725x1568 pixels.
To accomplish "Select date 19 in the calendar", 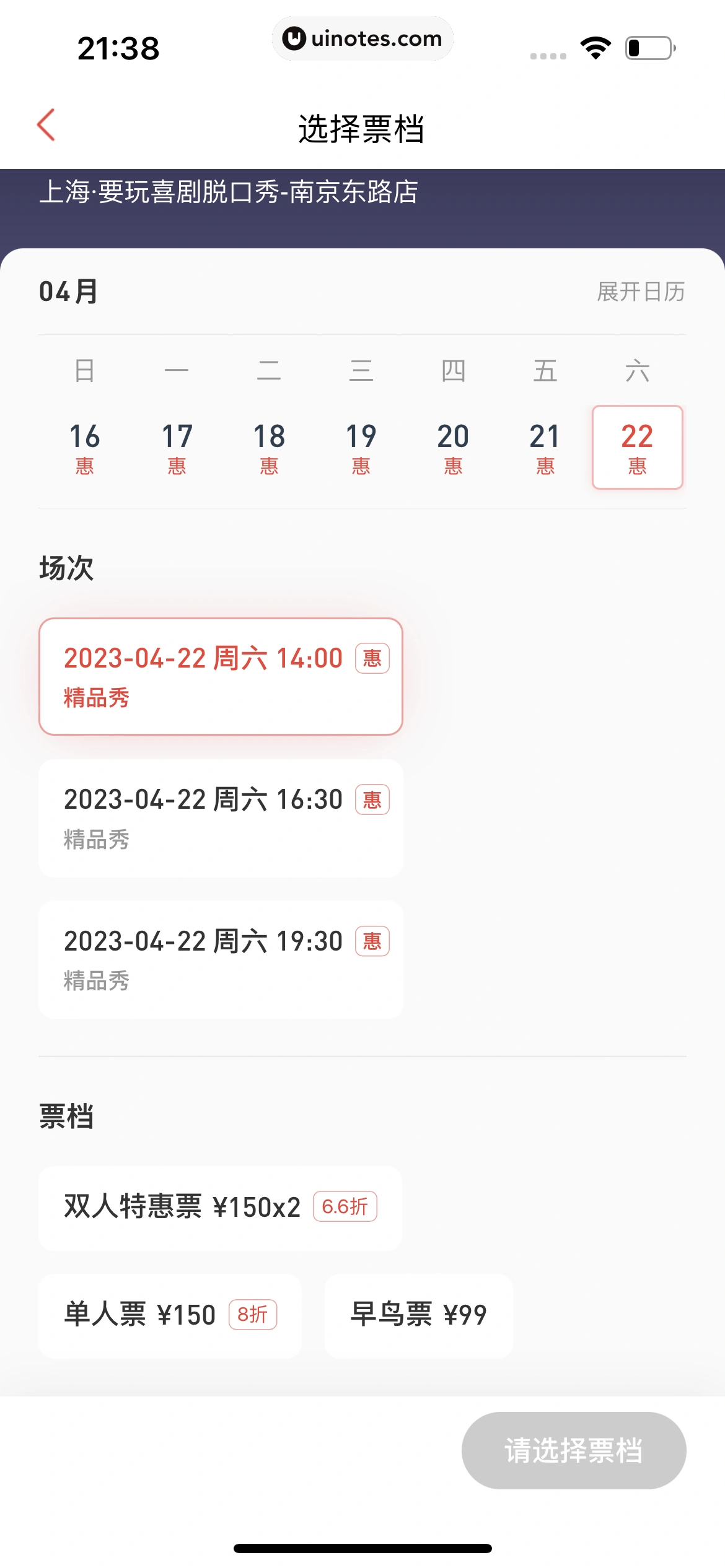I will [361, 447].
